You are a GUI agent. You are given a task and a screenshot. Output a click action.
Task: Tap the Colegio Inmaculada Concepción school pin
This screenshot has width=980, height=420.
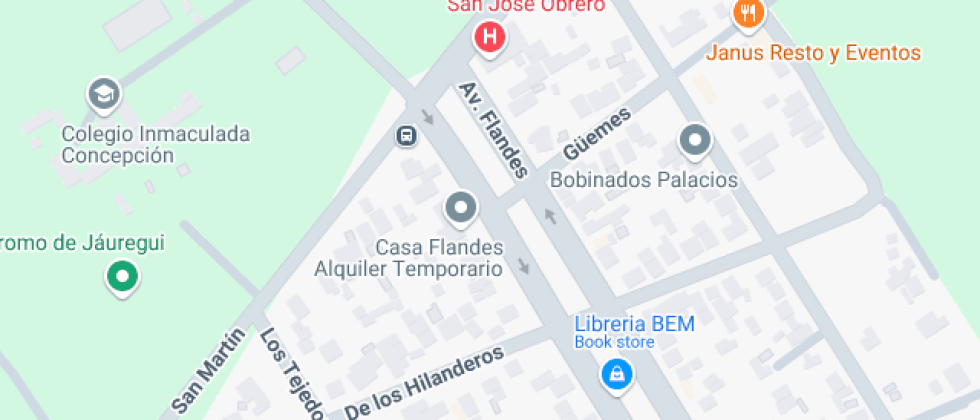click(104, 95)
